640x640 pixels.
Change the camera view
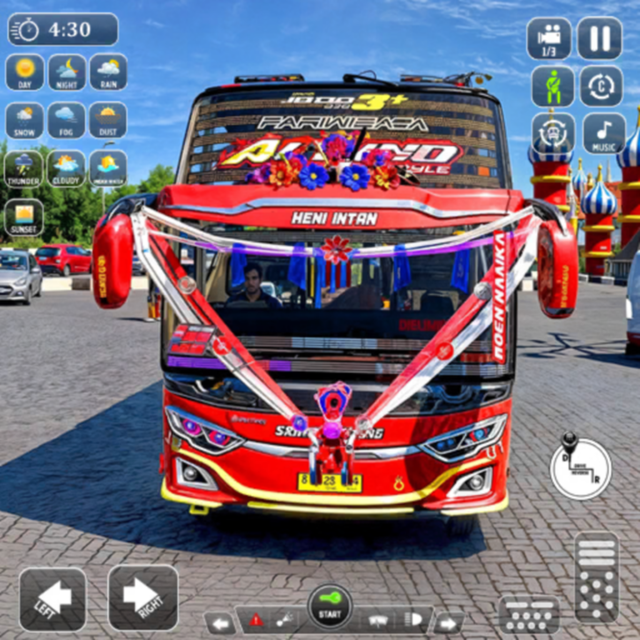549,38
